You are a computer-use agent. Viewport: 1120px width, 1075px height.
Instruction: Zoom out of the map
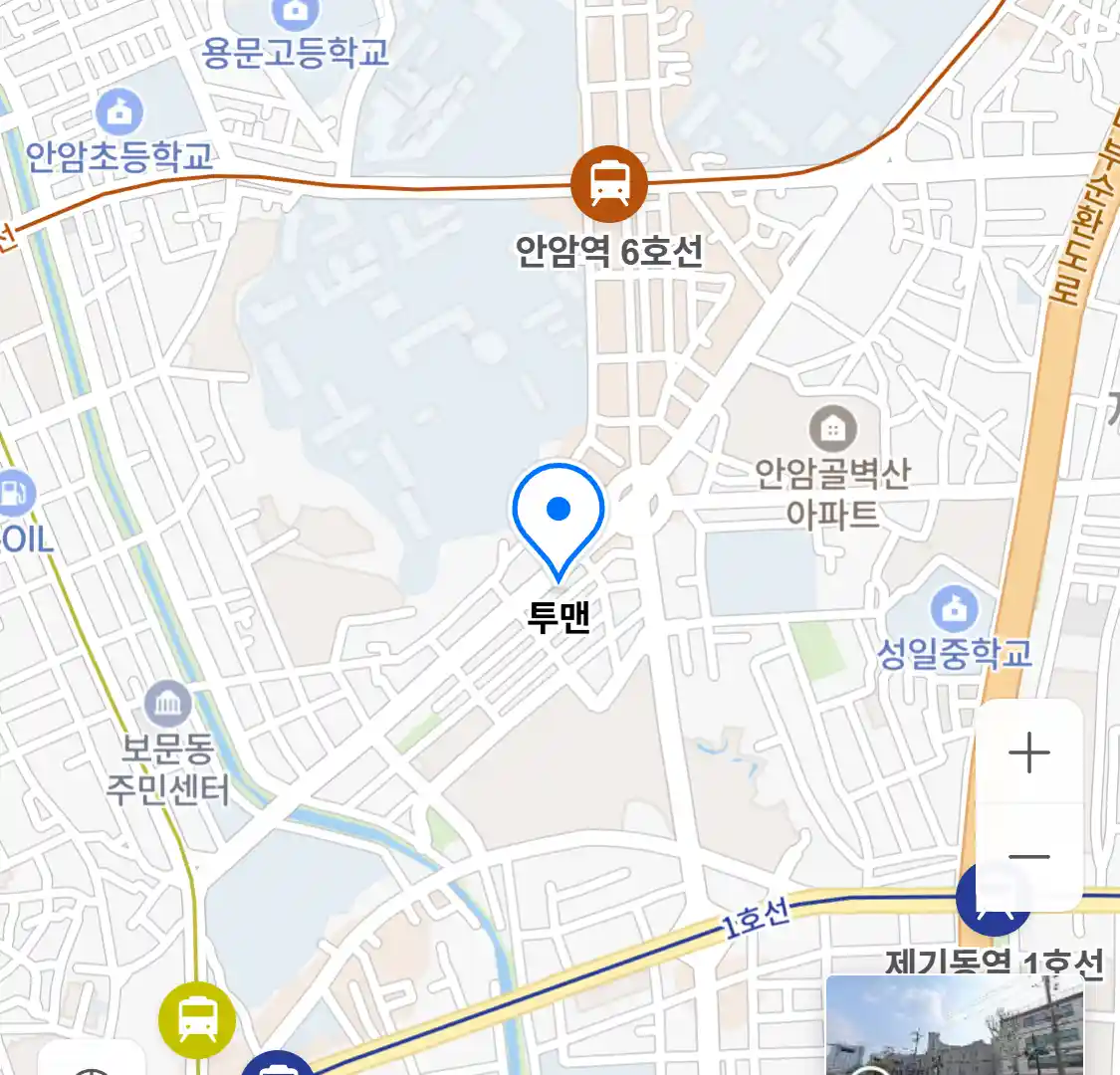click(x=1028, y=857)
